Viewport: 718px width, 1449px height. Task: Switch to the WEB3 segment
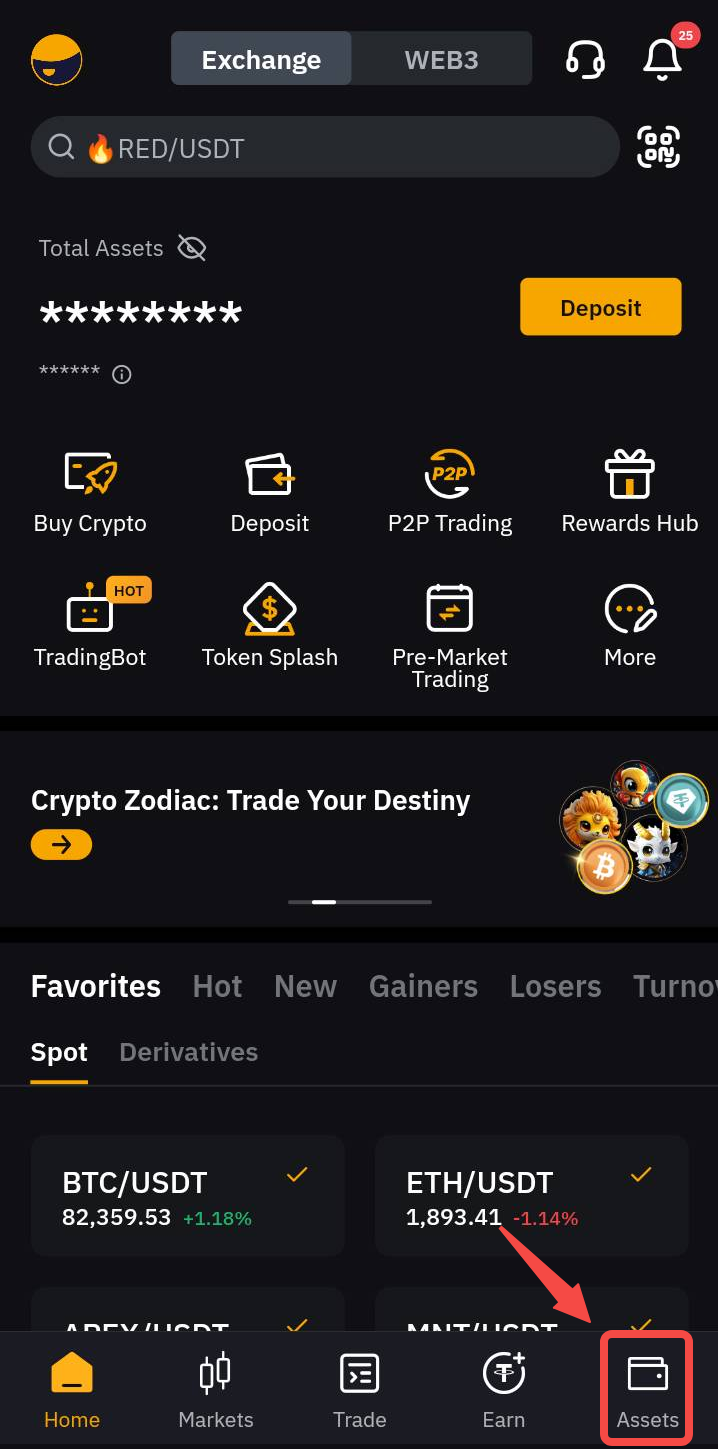click(x=441, y=59)
